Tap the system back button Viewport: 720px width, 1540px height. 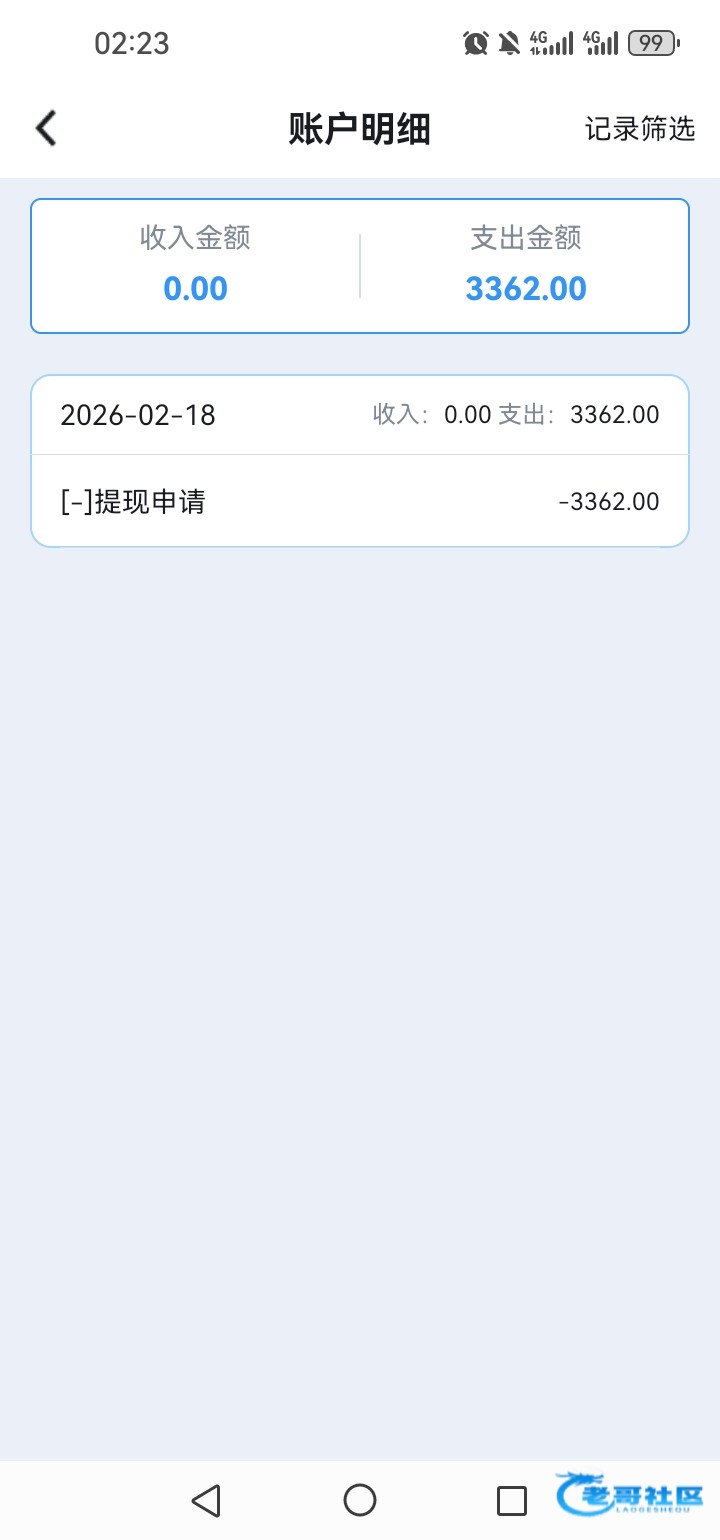pos(206,1500)
